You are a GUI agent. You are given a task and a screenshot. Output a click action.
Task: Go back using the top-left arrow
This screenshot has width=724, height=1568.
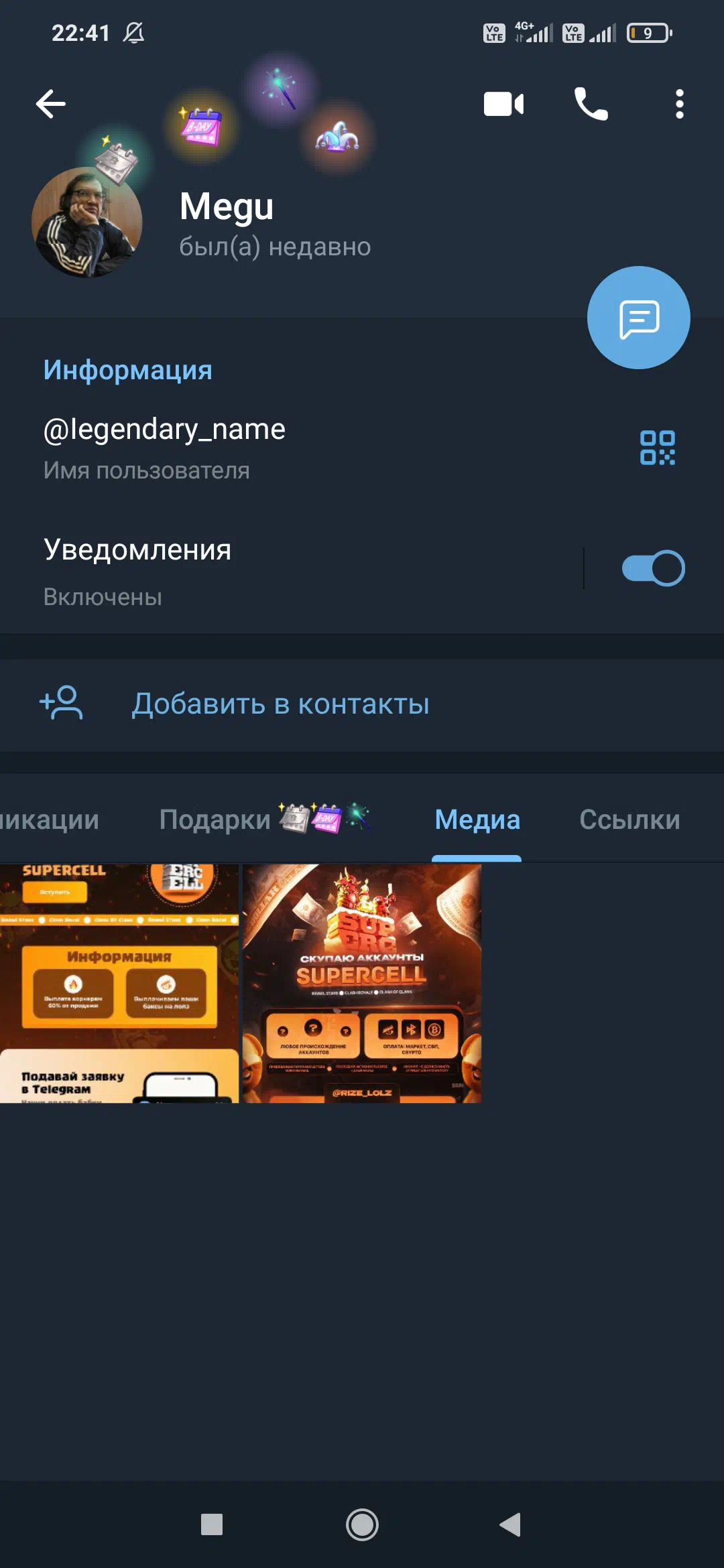coord(51,105)
